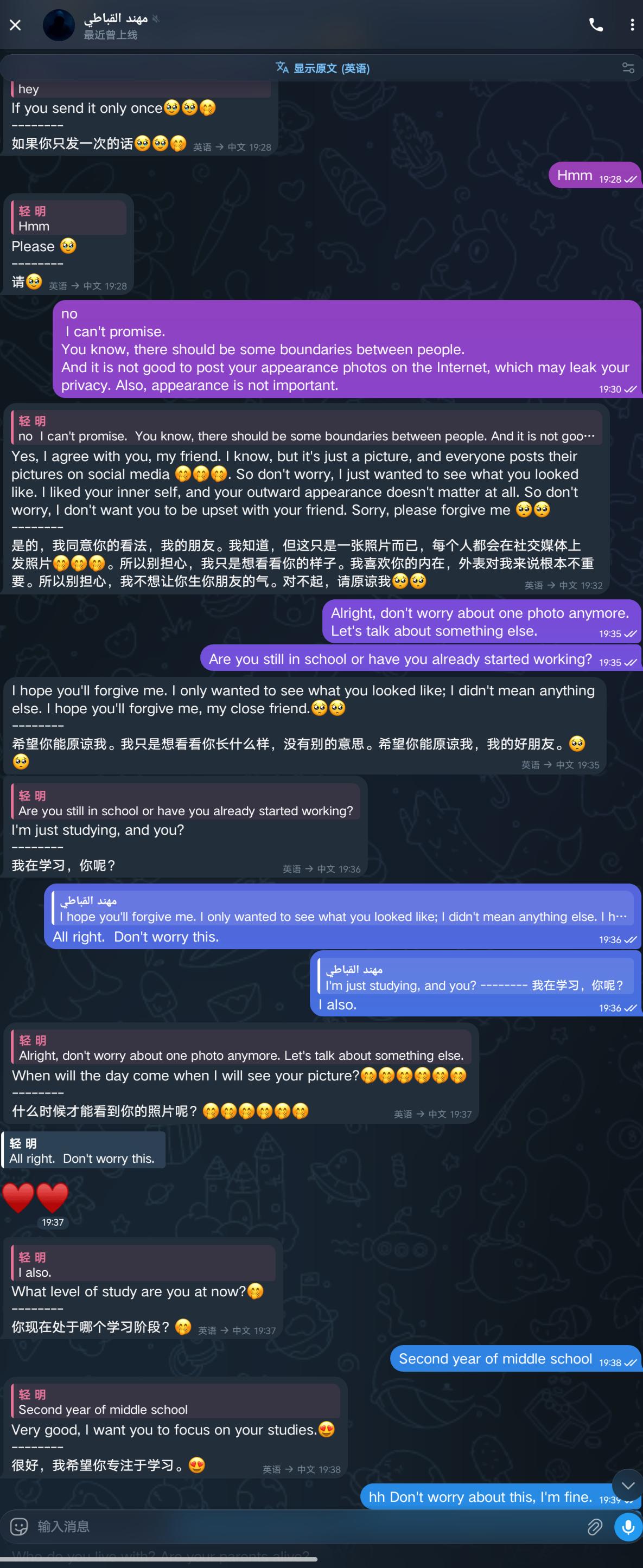Open quoted 'All right. Don't worry this.' reply

84,1151
